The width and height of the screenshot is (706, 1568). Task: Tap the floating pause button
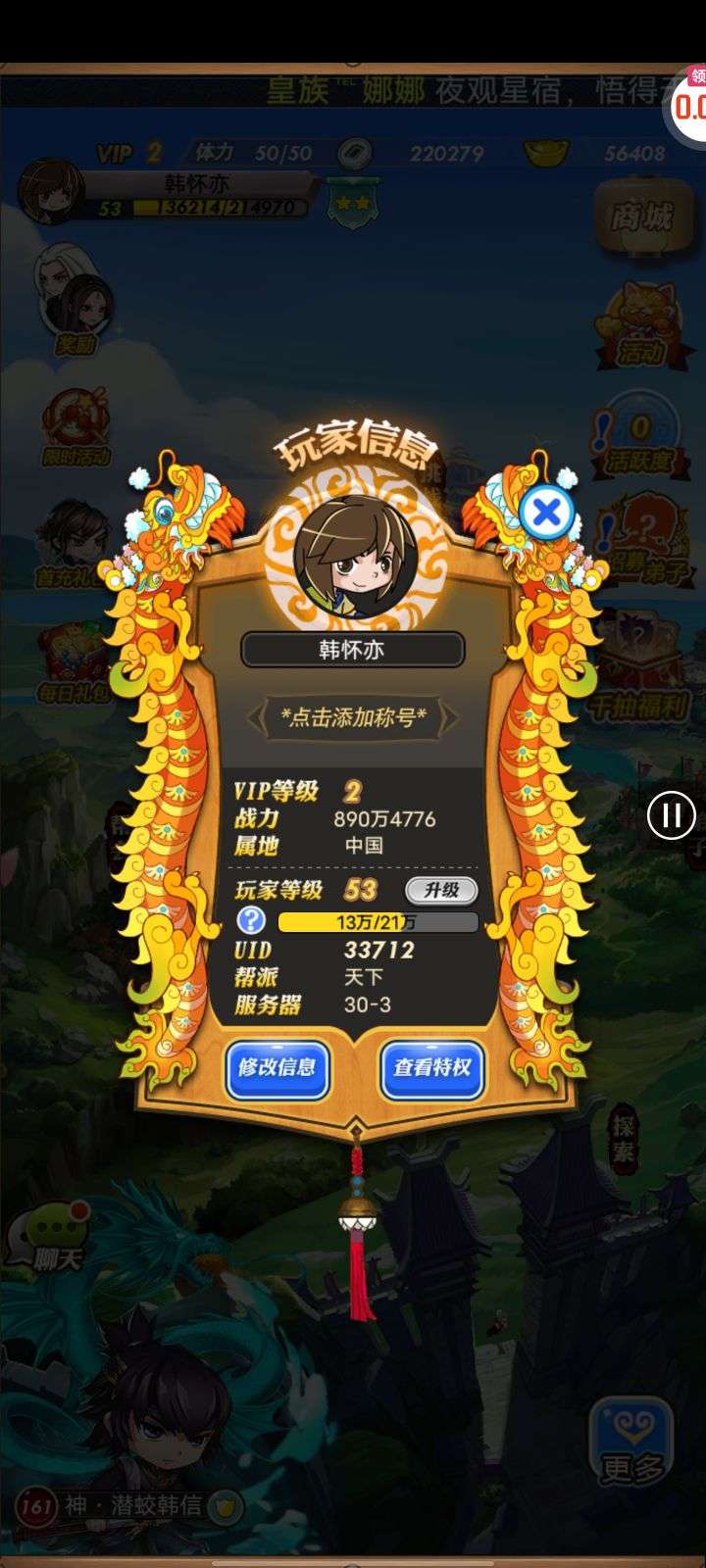[x=672, y=815]
